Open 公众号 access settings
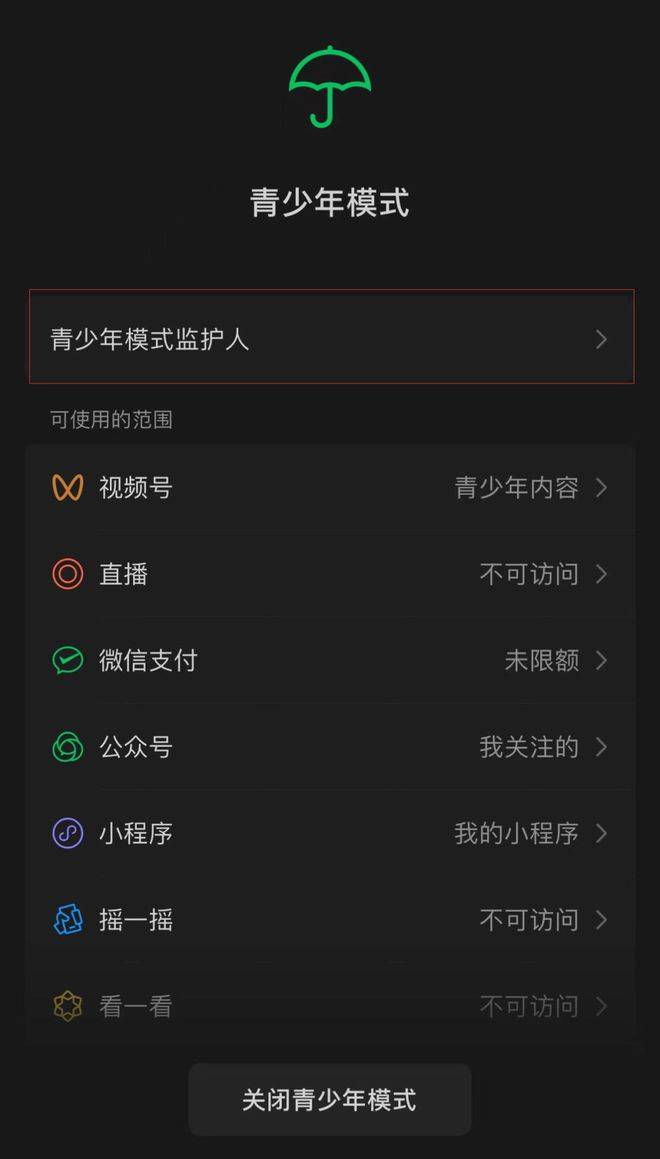 330,747
